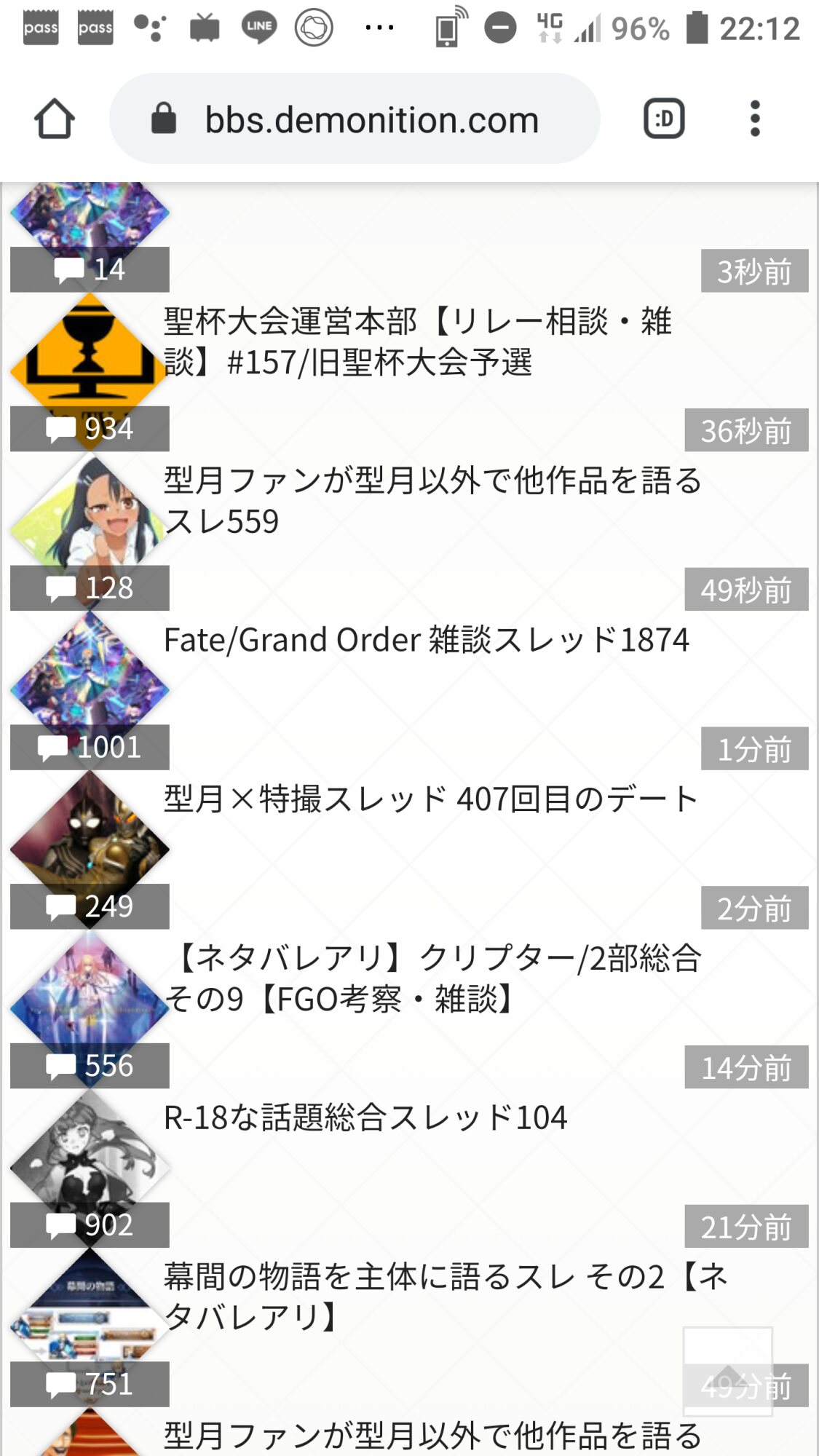
Task: Open 型月×特撮スレッド 407回目のデート
Action: point(430,799)
